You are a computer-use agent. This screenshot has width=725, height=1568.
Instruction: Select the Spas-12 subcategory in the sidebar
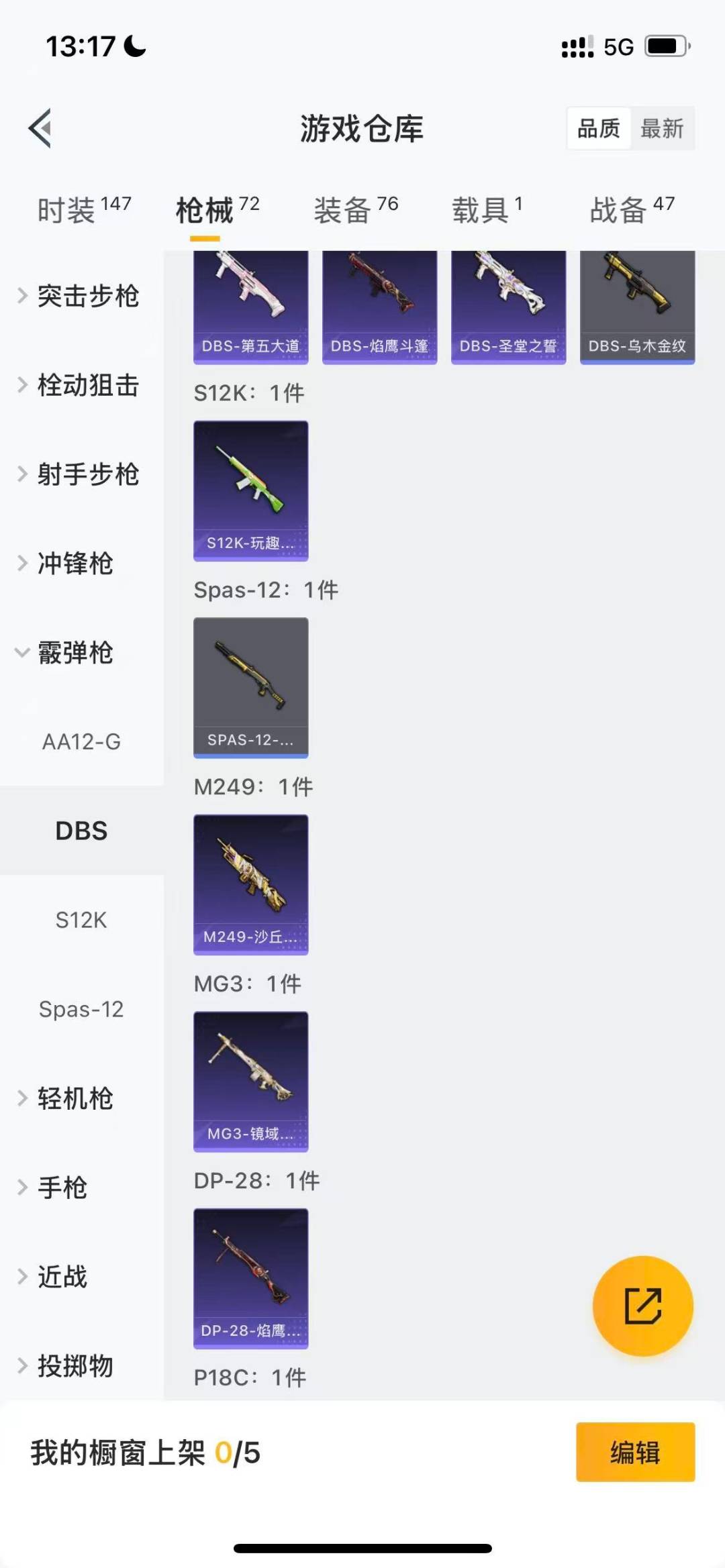coord(82,1009)
